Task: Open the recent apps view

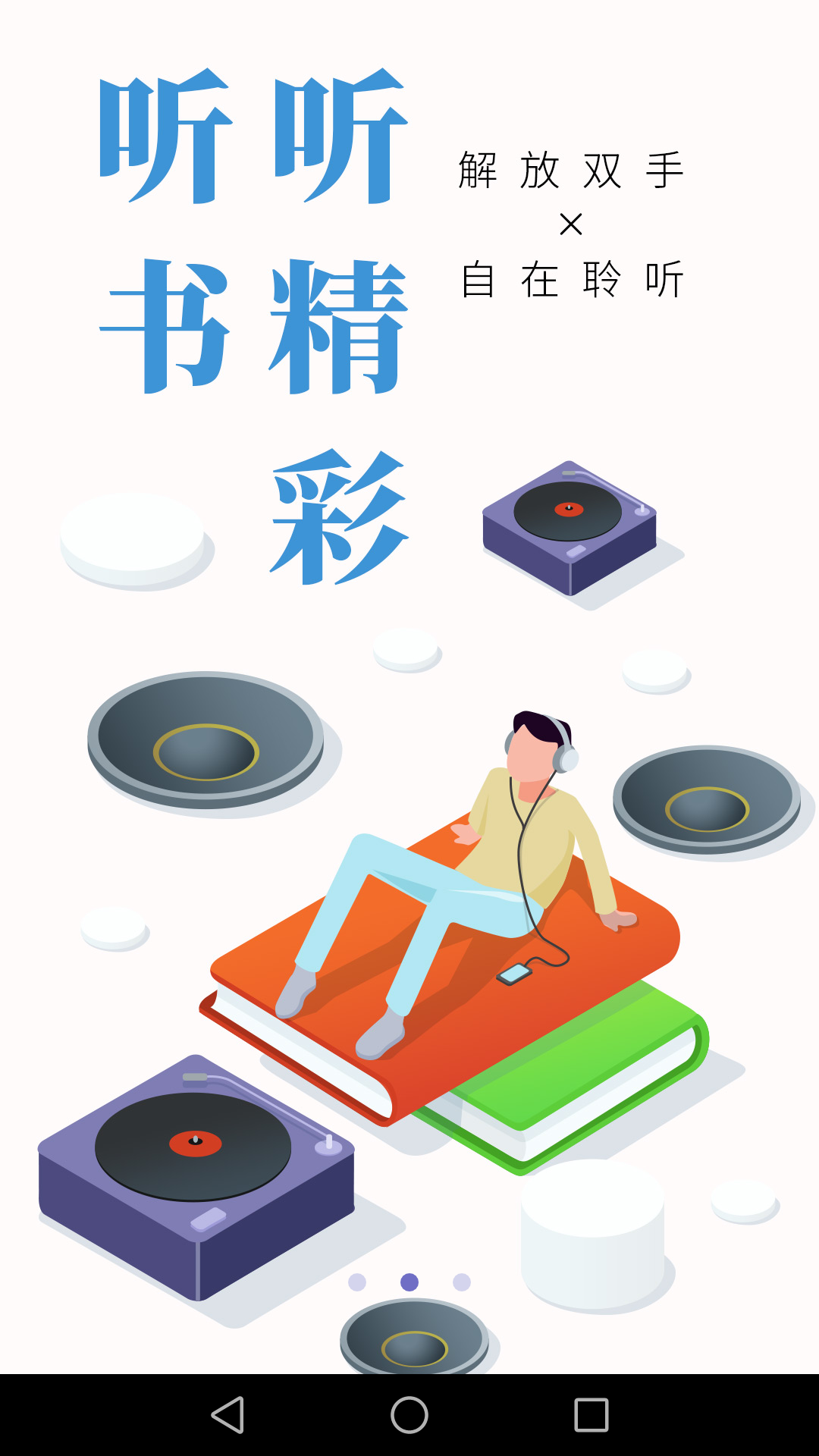Action: tap(591, 1415)
